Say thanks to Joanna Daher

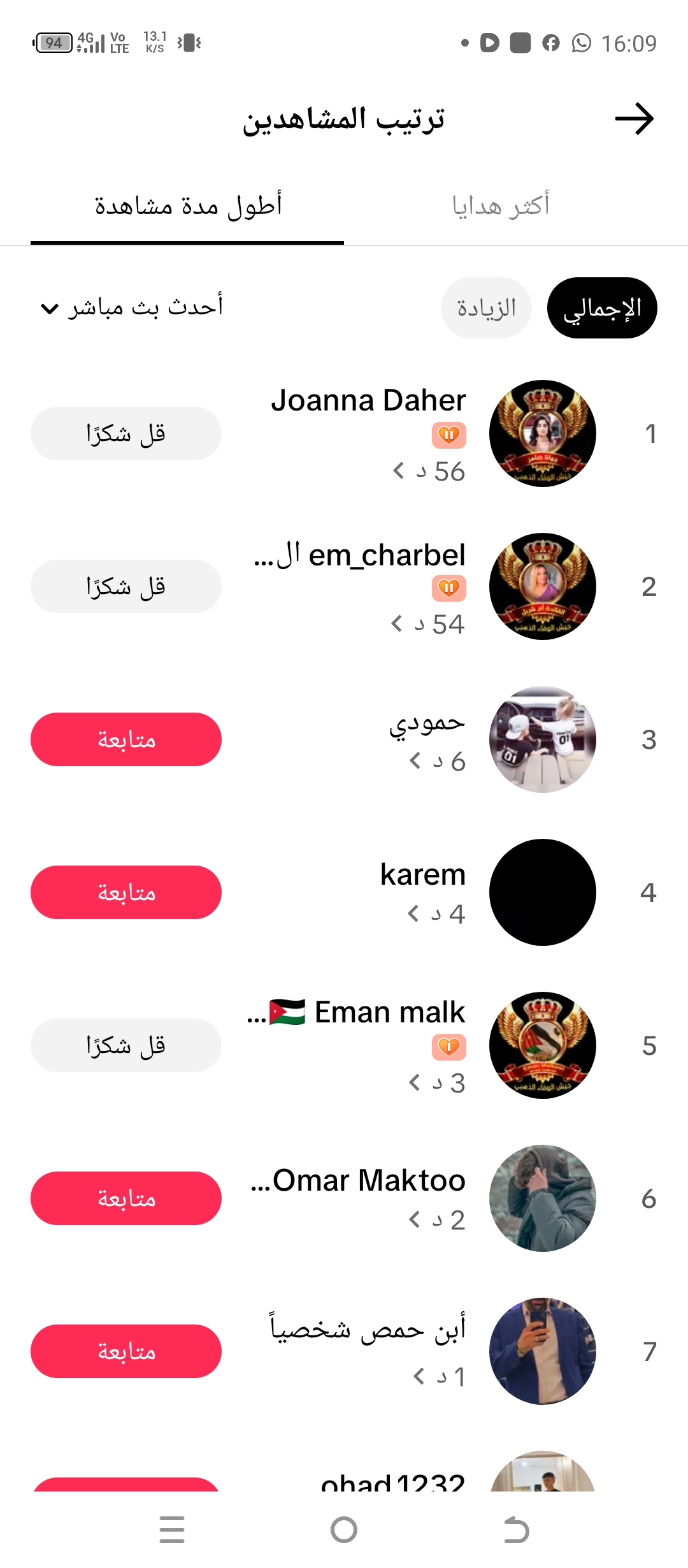(x=126, y=433)
